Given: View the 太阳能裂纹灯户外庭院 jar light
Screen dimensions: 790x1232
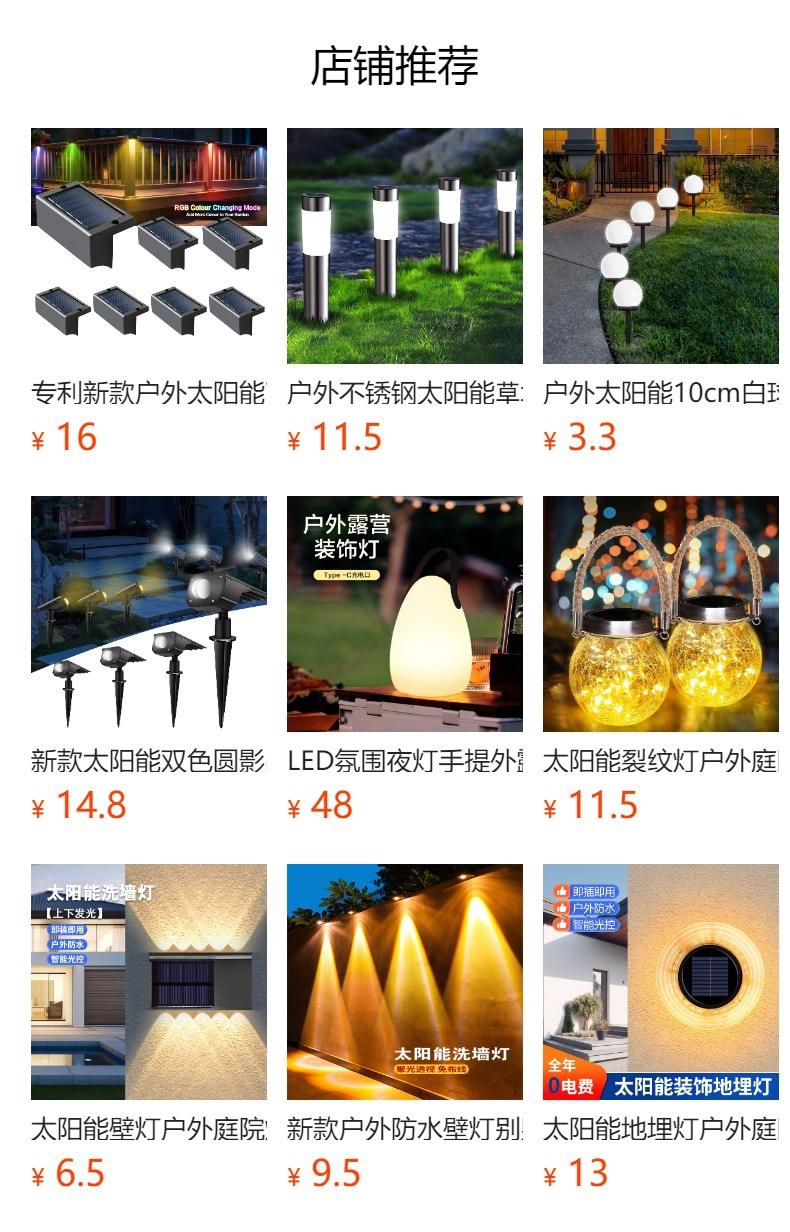Looking at the screenshot, I should pos(660,614).
